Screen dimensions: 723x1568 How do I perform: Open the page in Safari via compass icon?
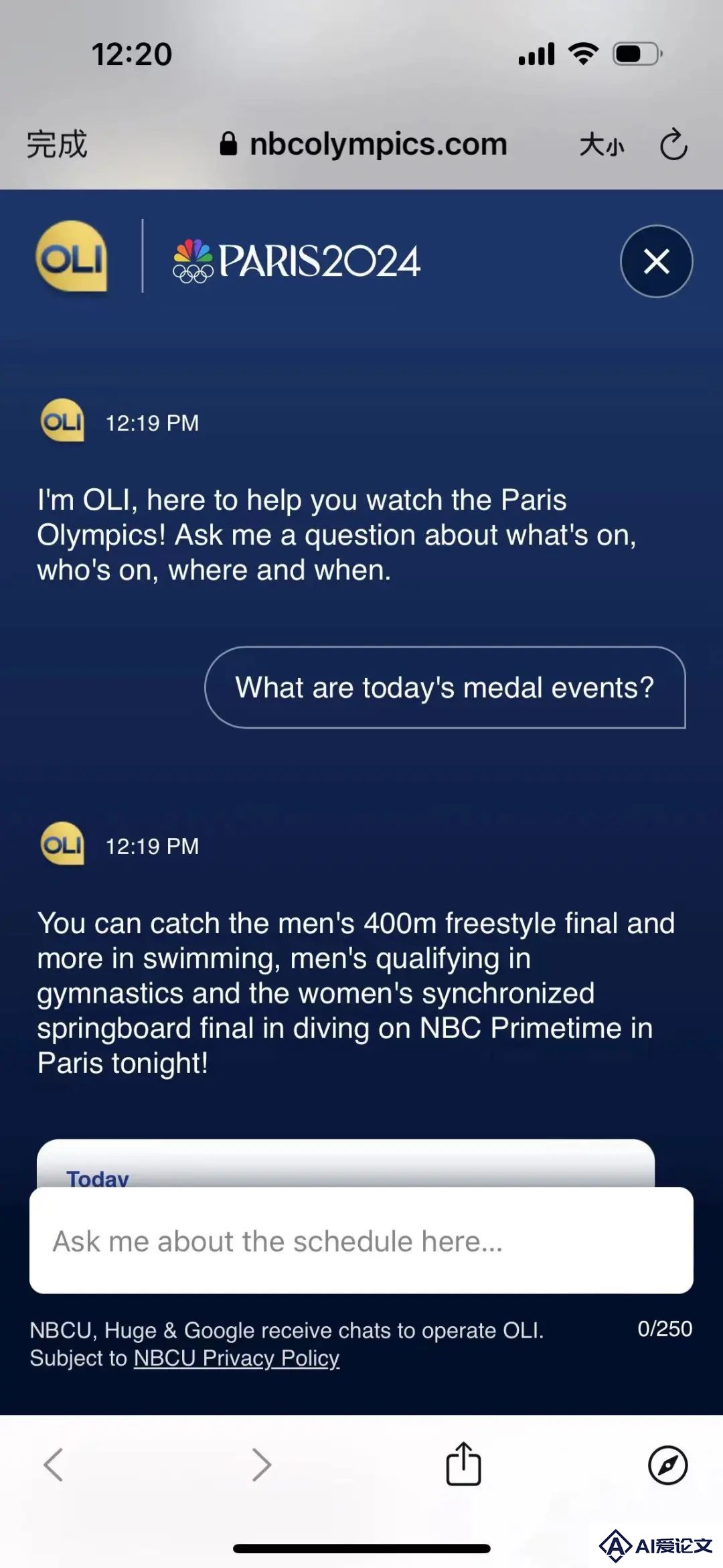[x=667, y=1465]
